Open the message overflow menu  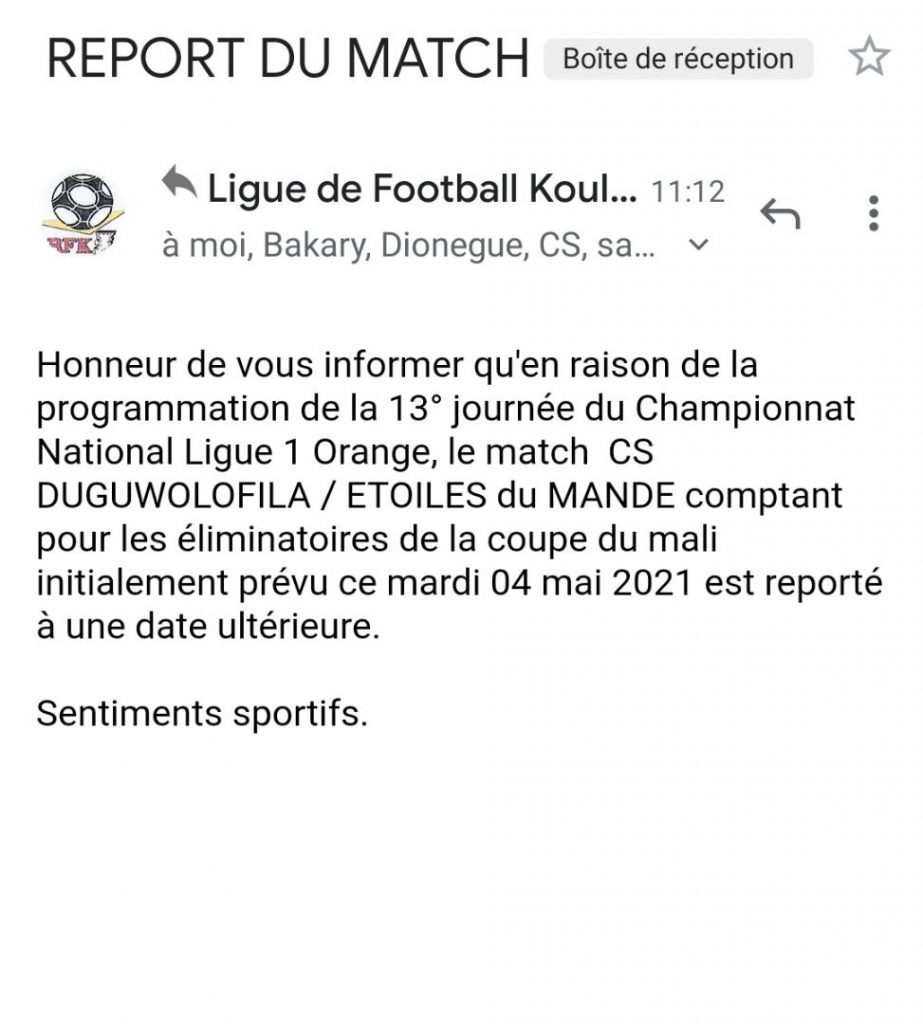point(873,213)
